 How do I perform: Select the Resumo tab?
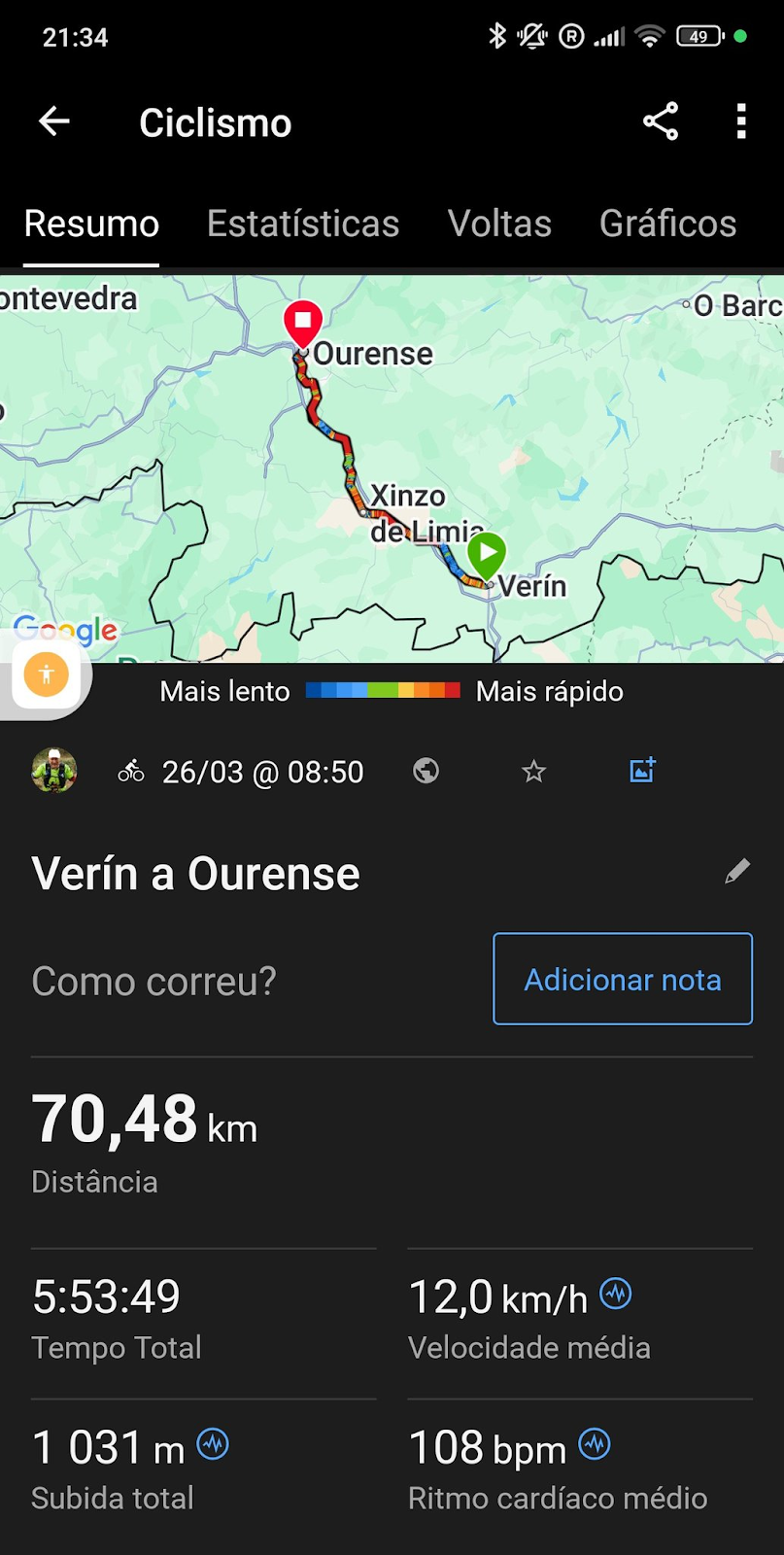91,224
